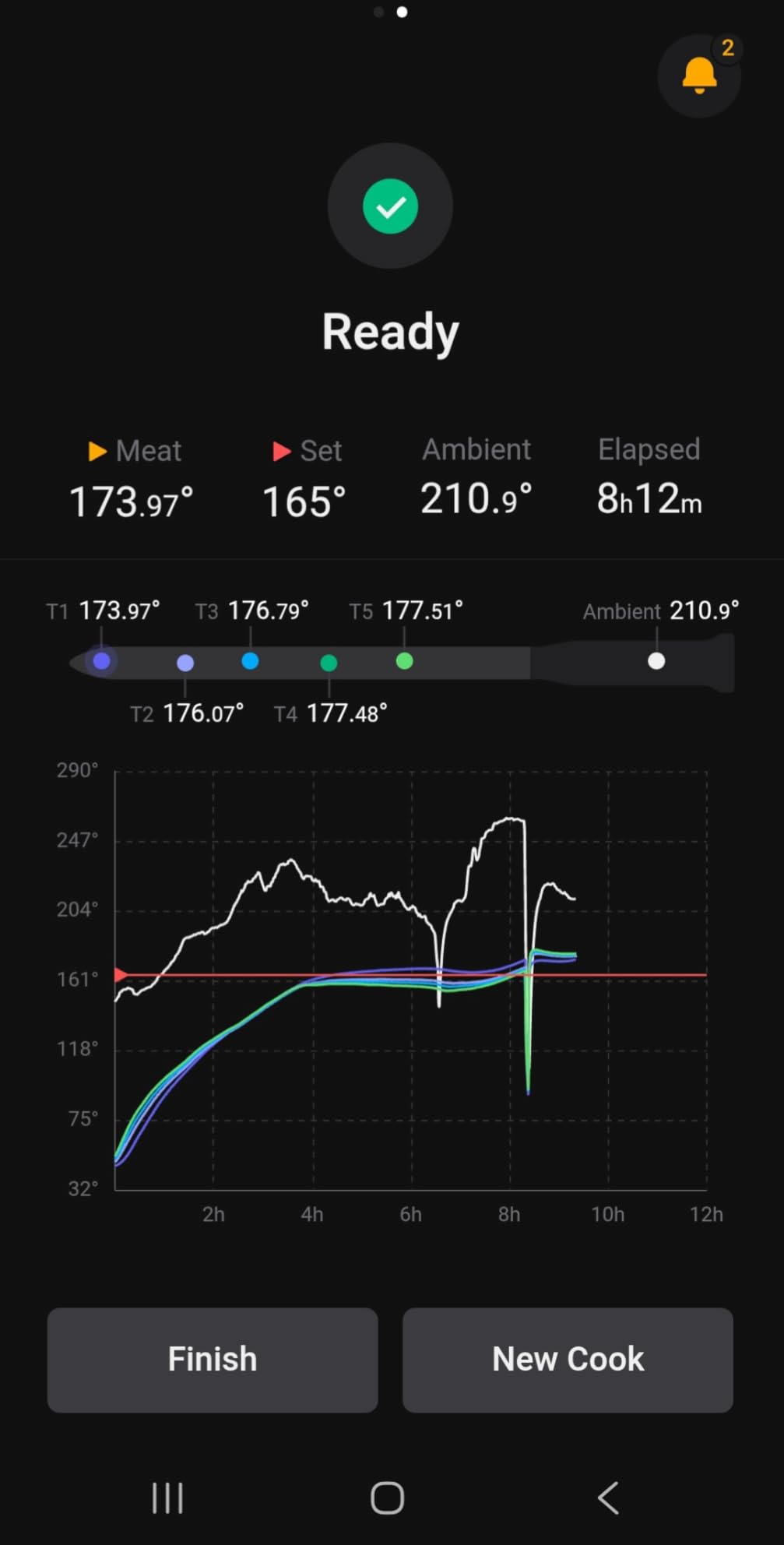Tap the green Ready checkmark icon

(x=390, y=206)
